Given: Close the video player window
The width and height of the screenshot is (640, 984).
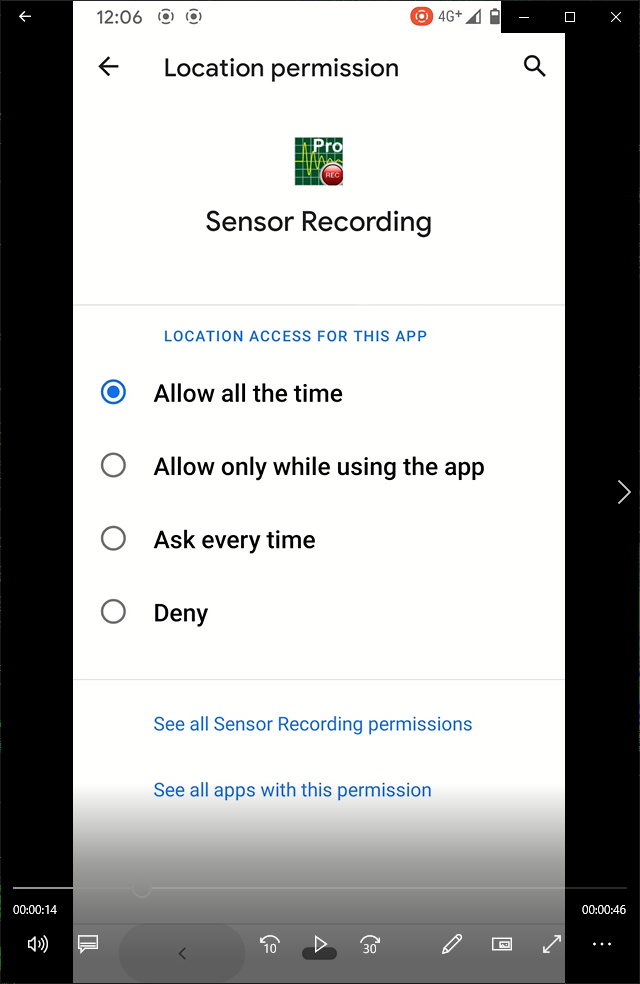Looking at the screenshot, I should click(x=616, y=17).
